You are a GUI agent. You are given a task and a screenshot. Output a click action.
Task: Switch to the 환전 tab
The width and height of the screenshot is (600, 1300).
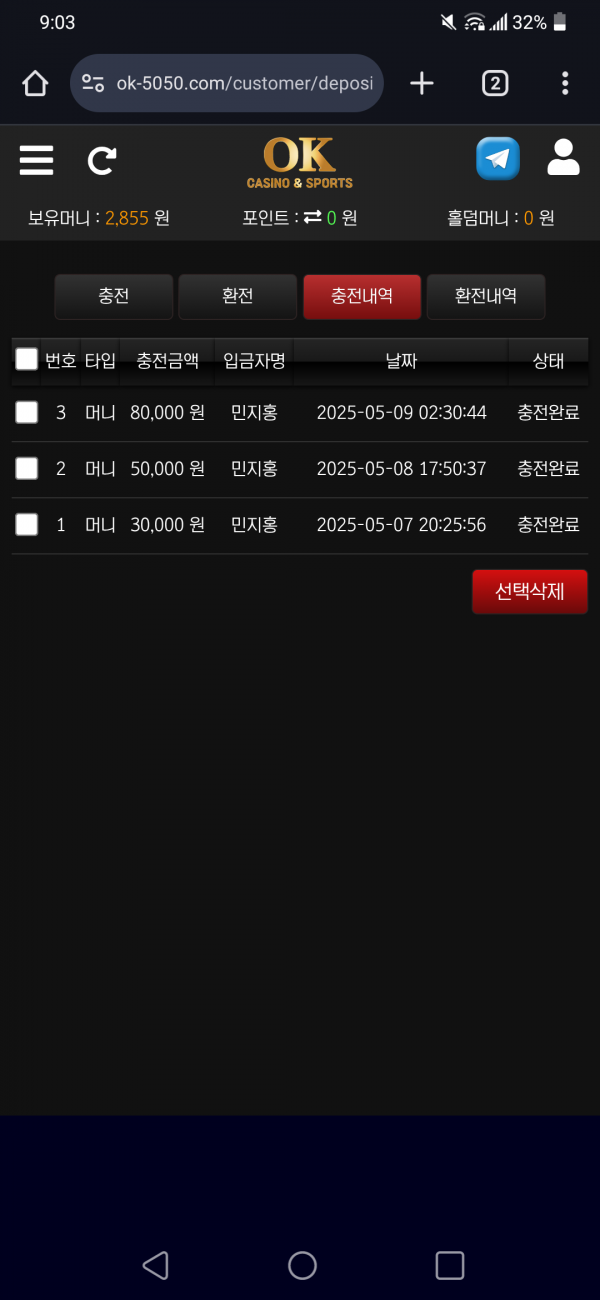[x=237, y=297]
